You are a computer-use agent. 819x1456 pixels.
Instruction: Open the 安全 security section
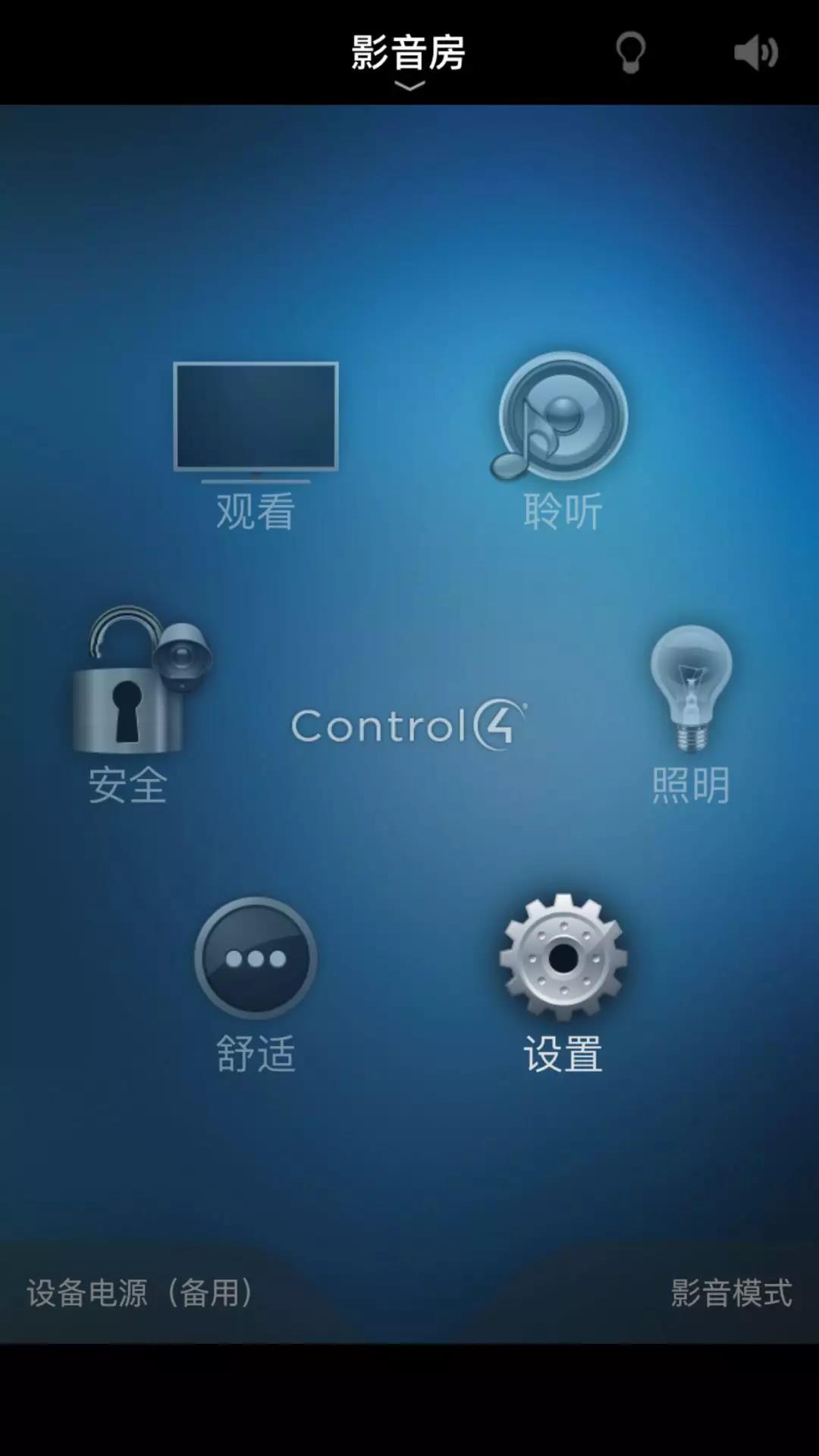[x=133, y=705]
